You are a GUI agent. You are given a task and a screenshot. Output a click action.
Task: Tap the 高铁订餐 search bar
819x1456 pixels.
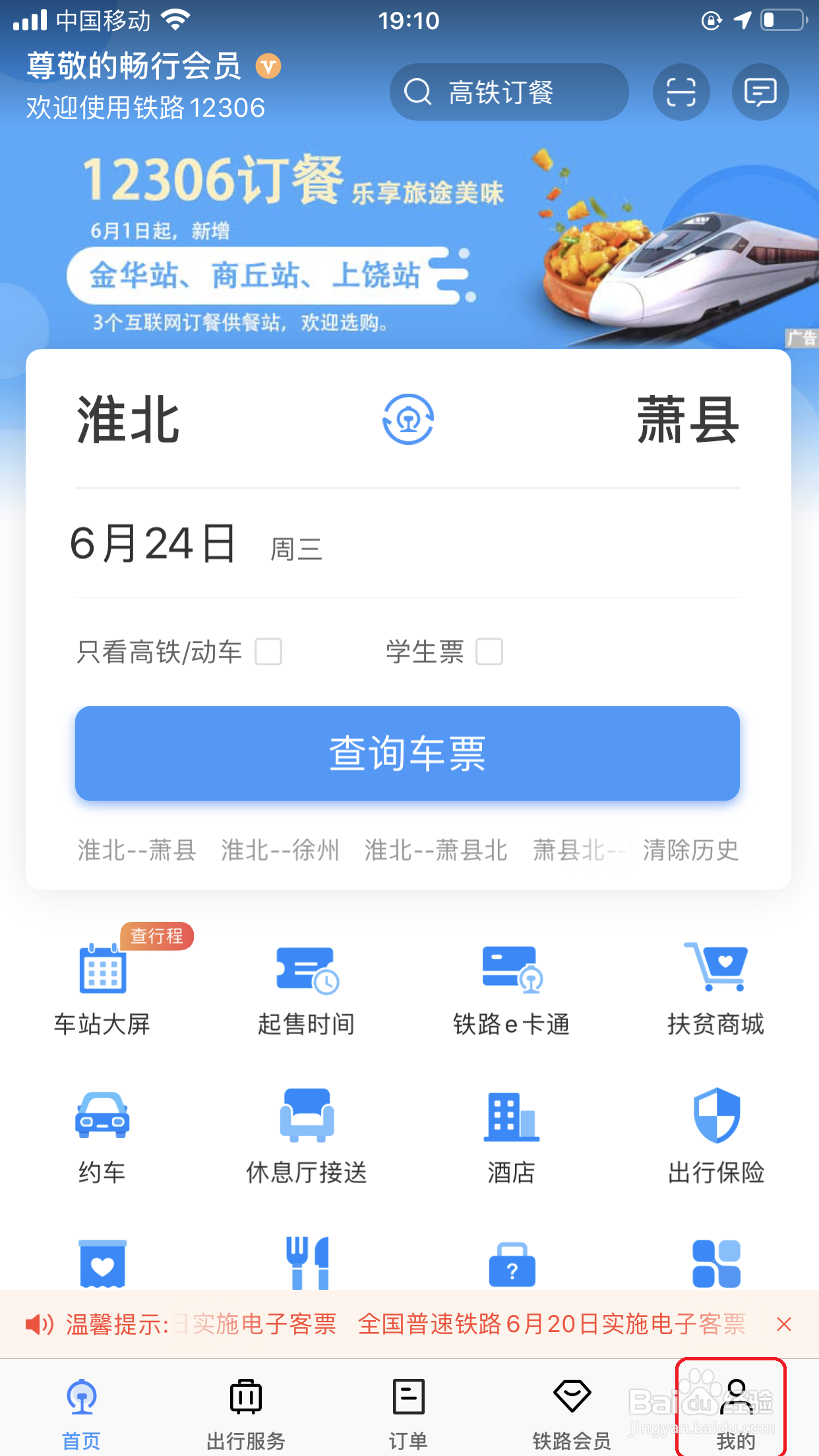click(x=508, y=92)
